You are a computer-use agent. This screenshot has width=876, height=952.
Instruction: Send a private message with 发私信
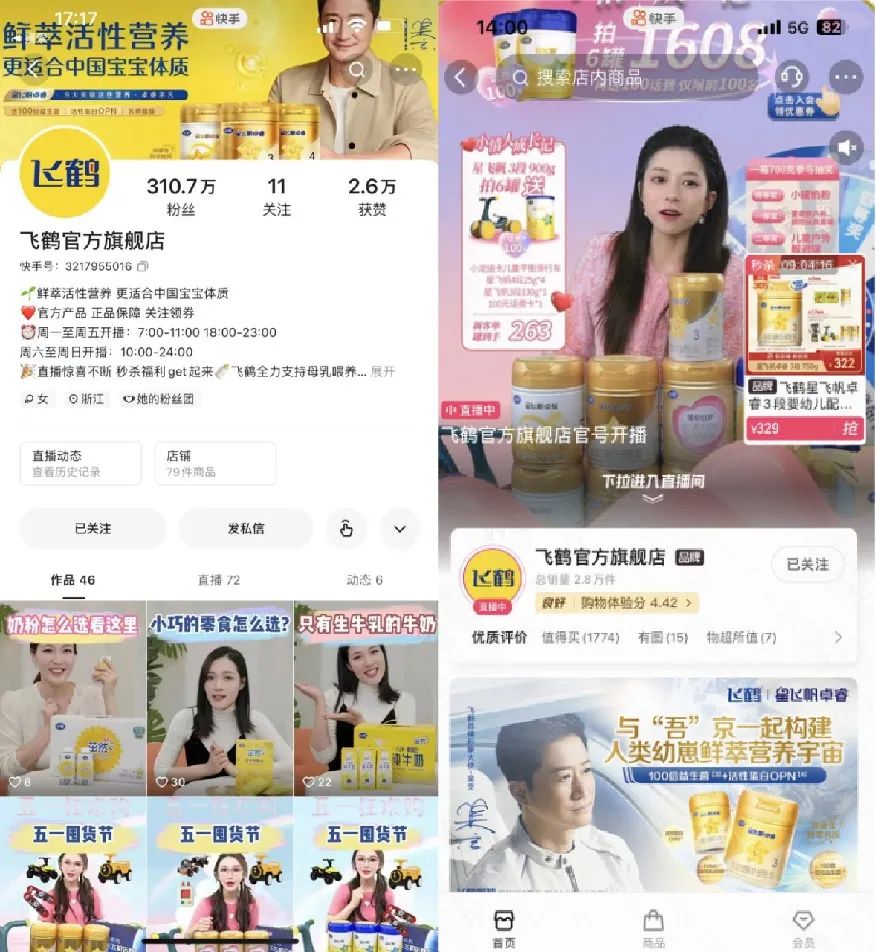(x=245, y=528)
